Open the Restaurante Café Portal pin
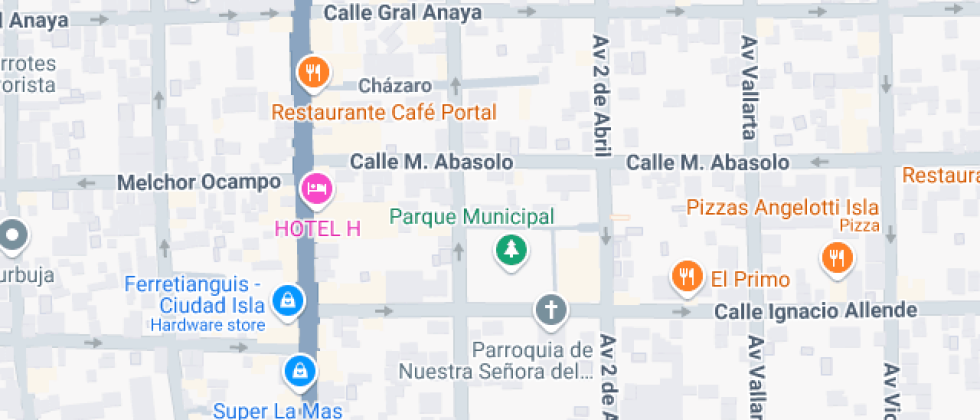The height and width of the screenshot is (420, 980). (x=313, y=72)
